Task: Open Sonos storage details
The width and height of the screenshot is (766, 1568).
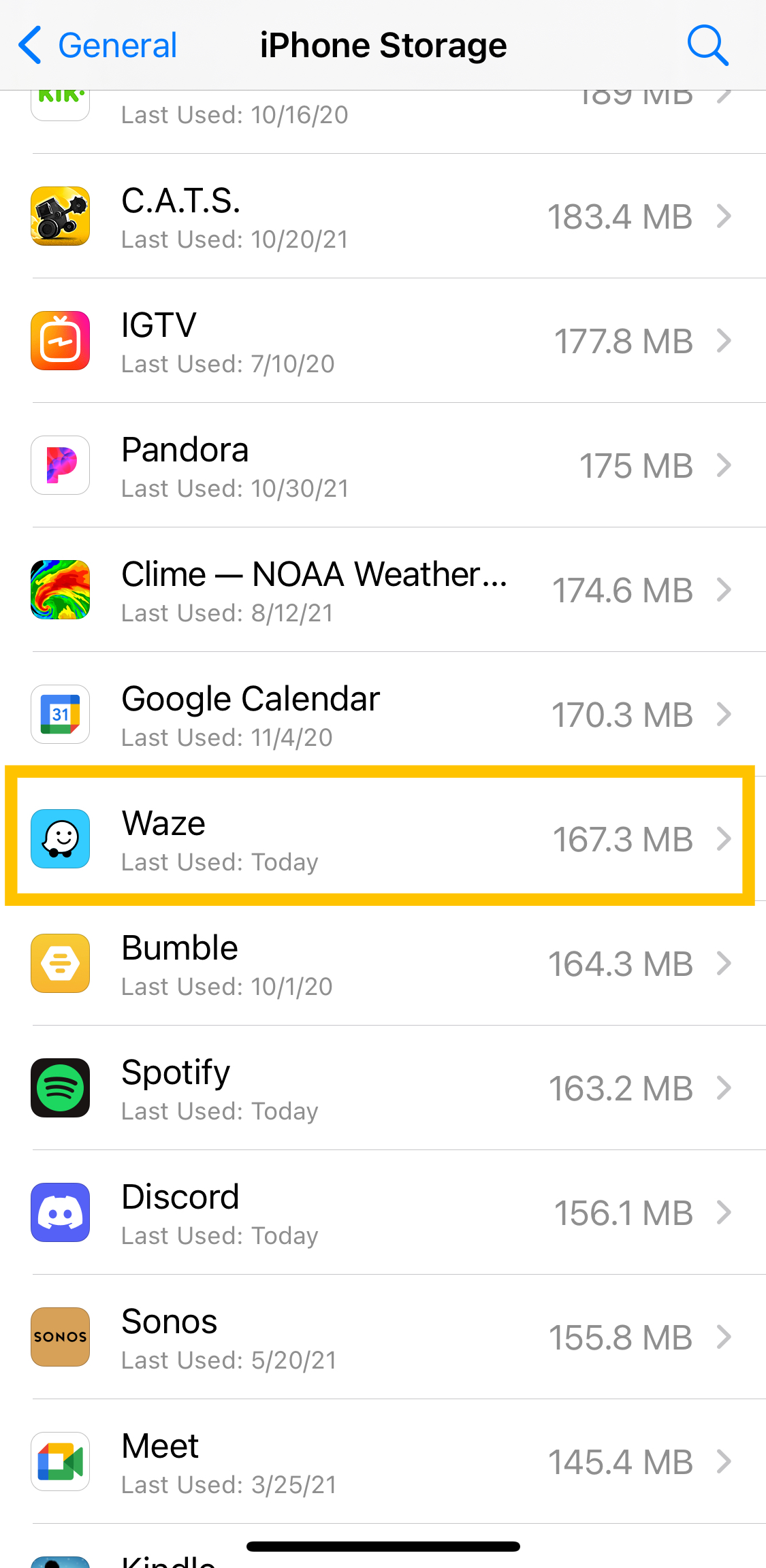Action: [381, 1337]
